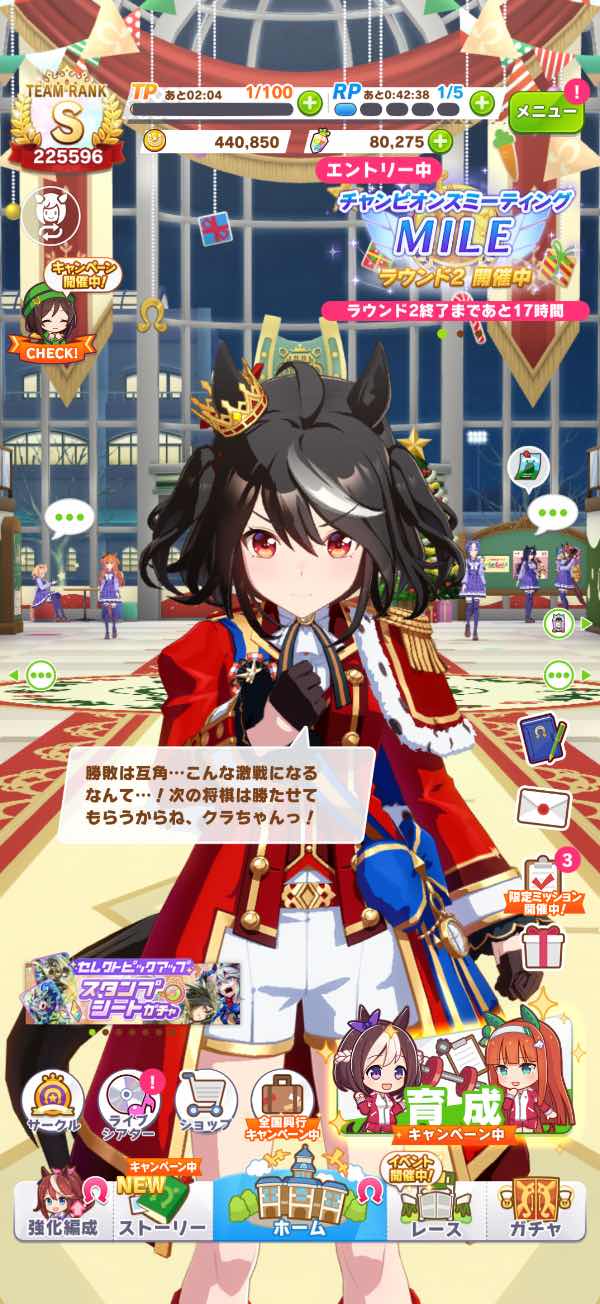
Task: Tap the plus button beside RP gauge
Action: [482, 102]
